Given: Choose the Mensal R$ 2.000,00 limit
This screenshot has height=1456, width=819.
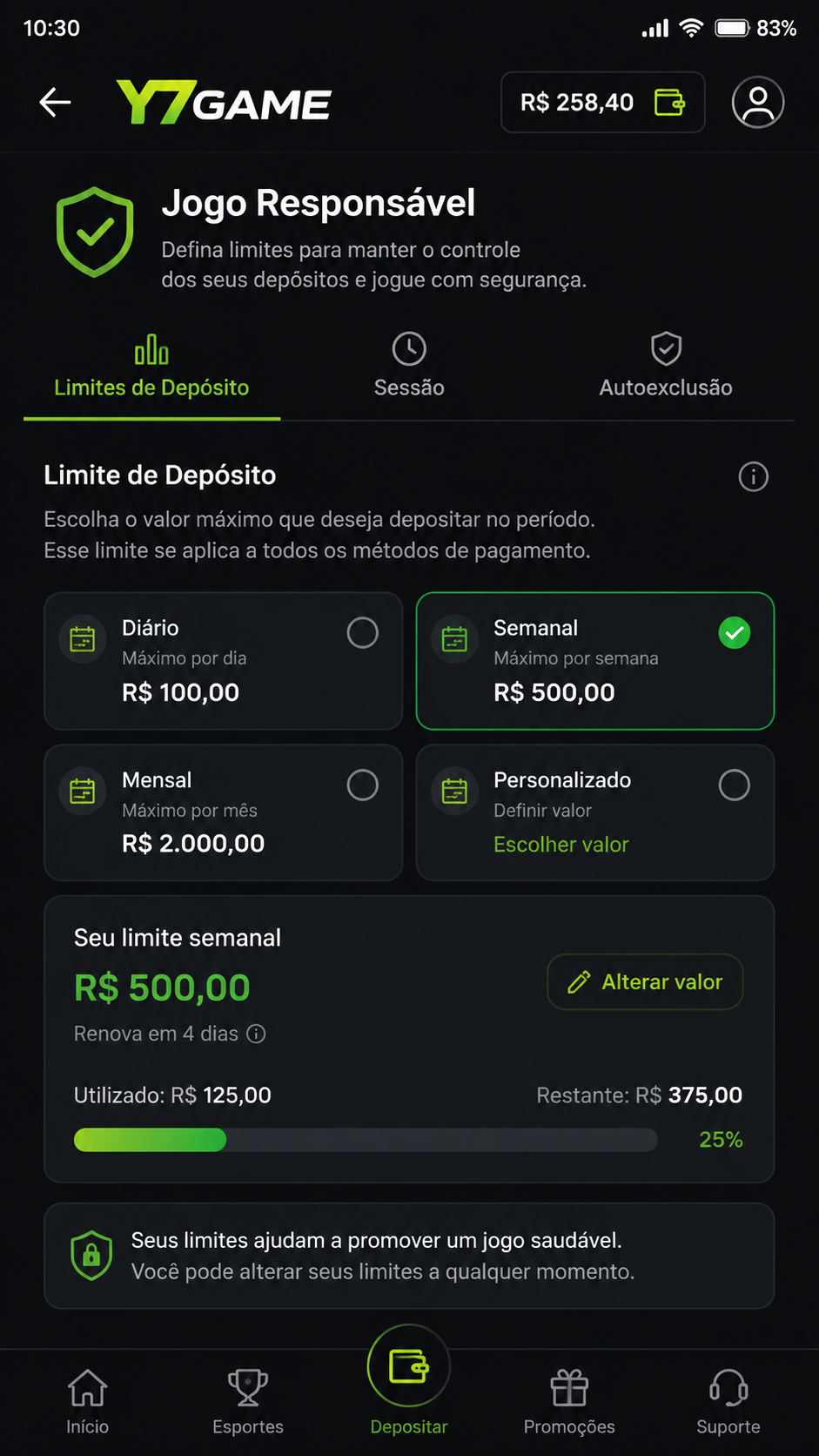Looking at the screenshot, I should 224,812.
